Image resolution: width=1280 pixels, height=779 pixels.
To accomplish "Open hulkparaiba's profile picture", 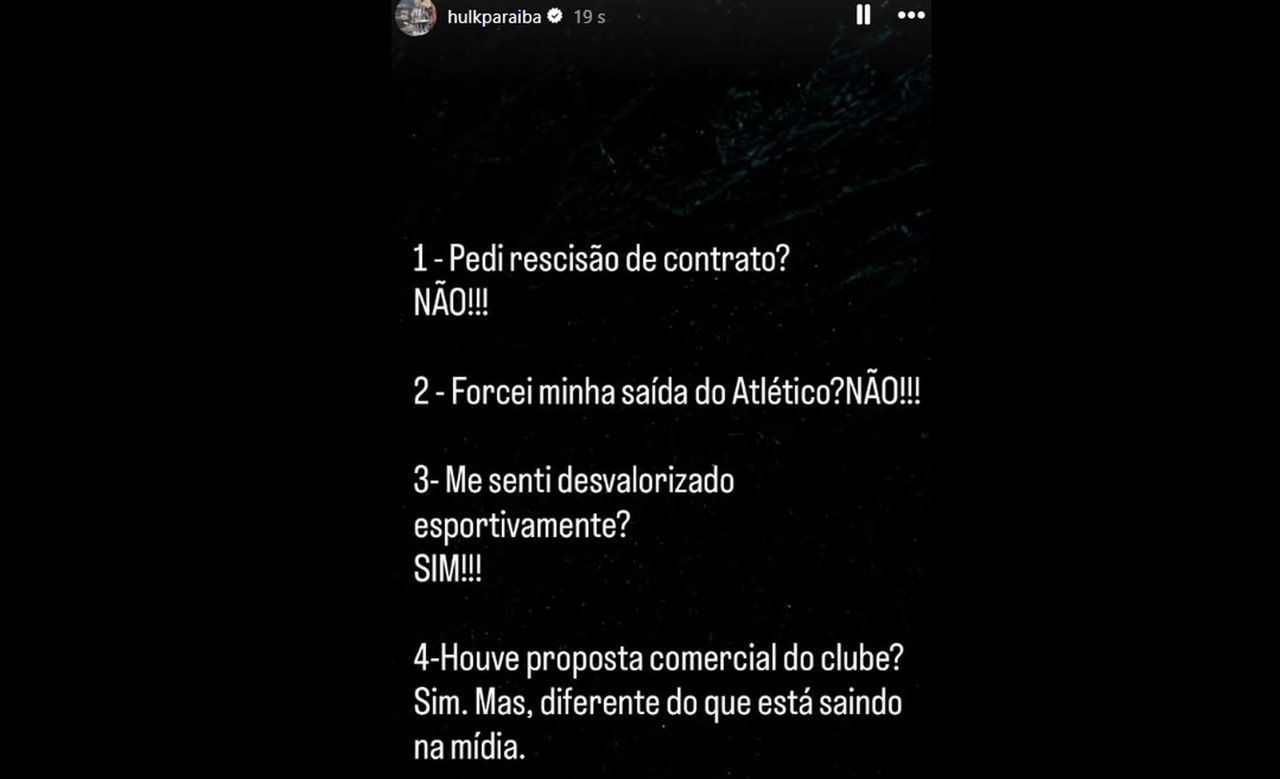I will [x=416, y=17].
